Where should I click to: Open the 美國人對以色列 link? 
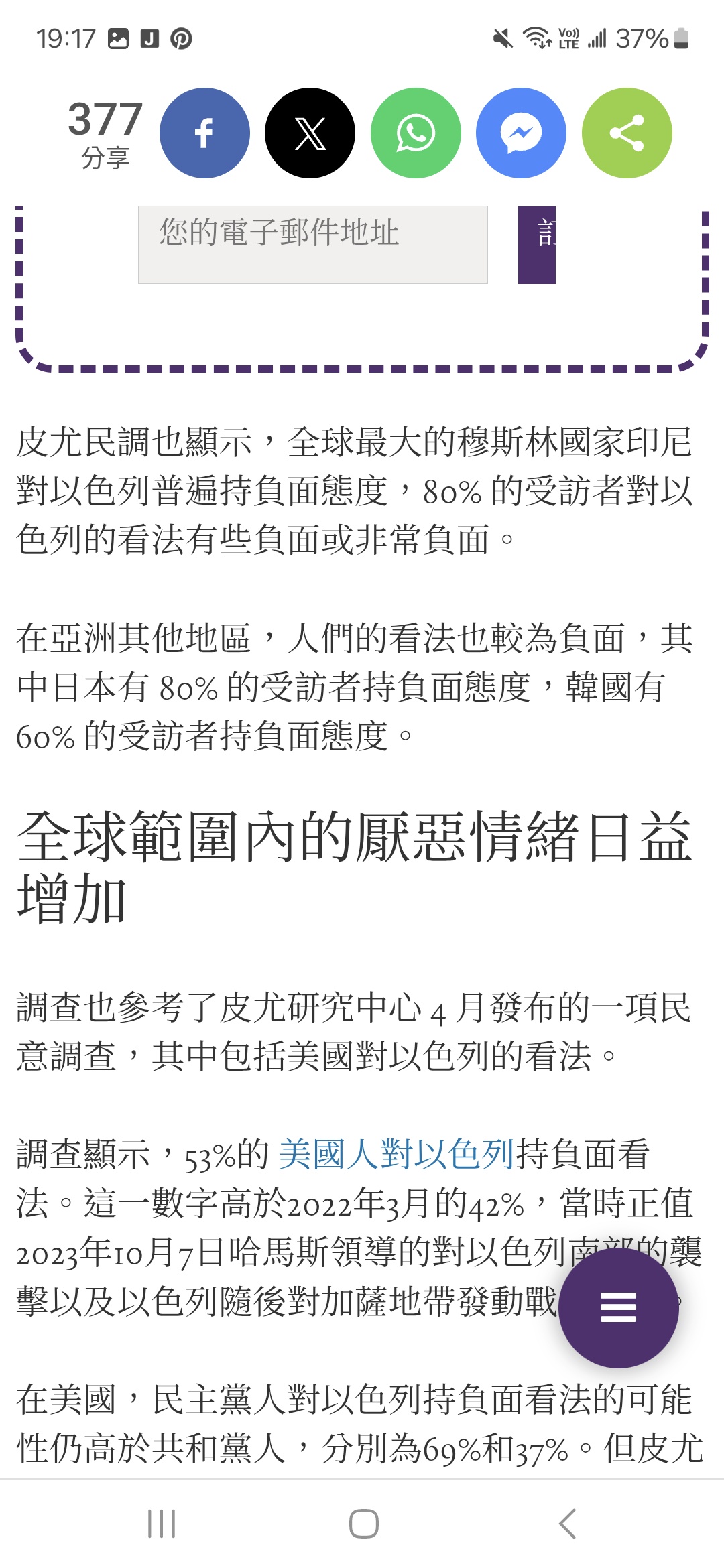tap(396, 1155)
